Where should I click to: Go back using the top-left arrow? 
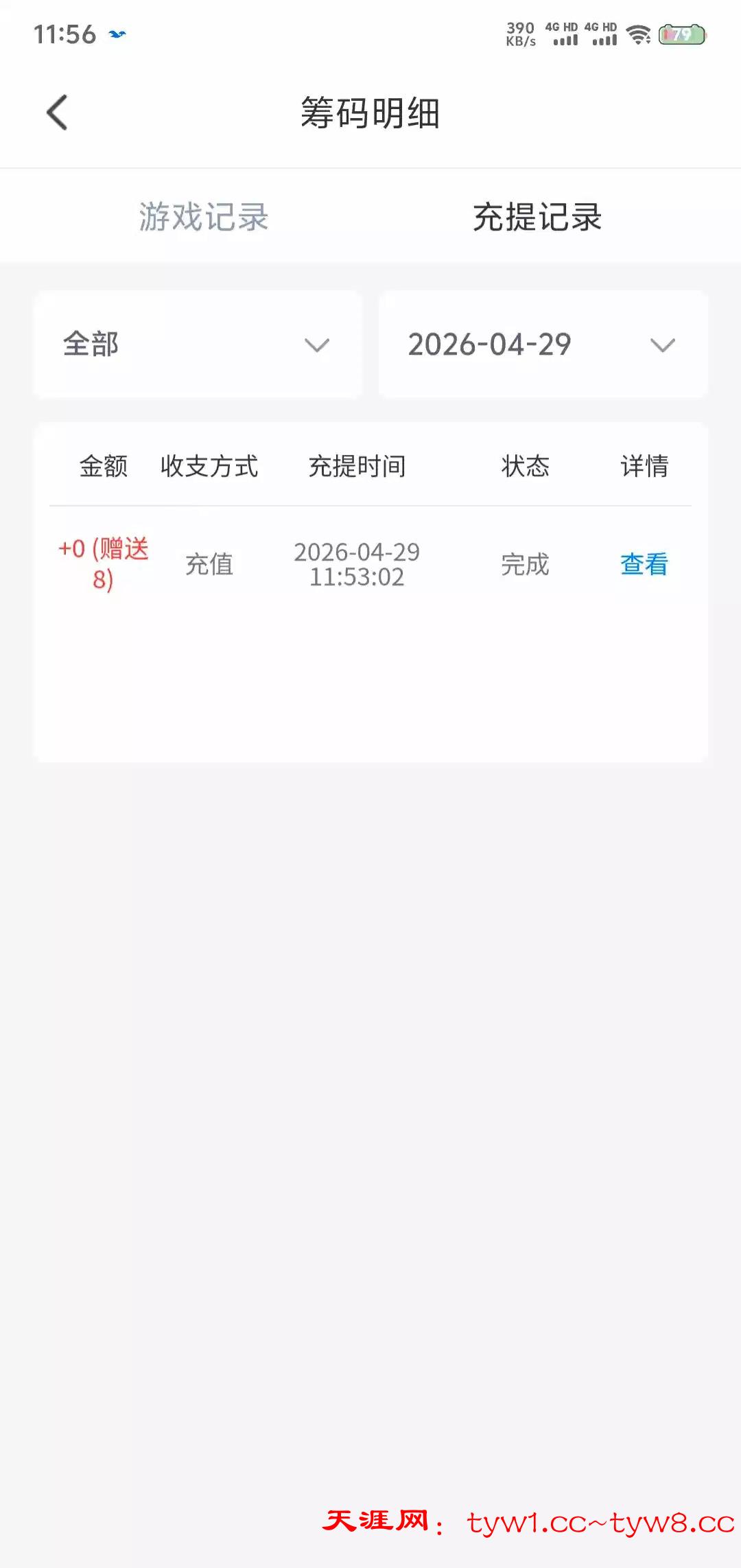[58, 113]
